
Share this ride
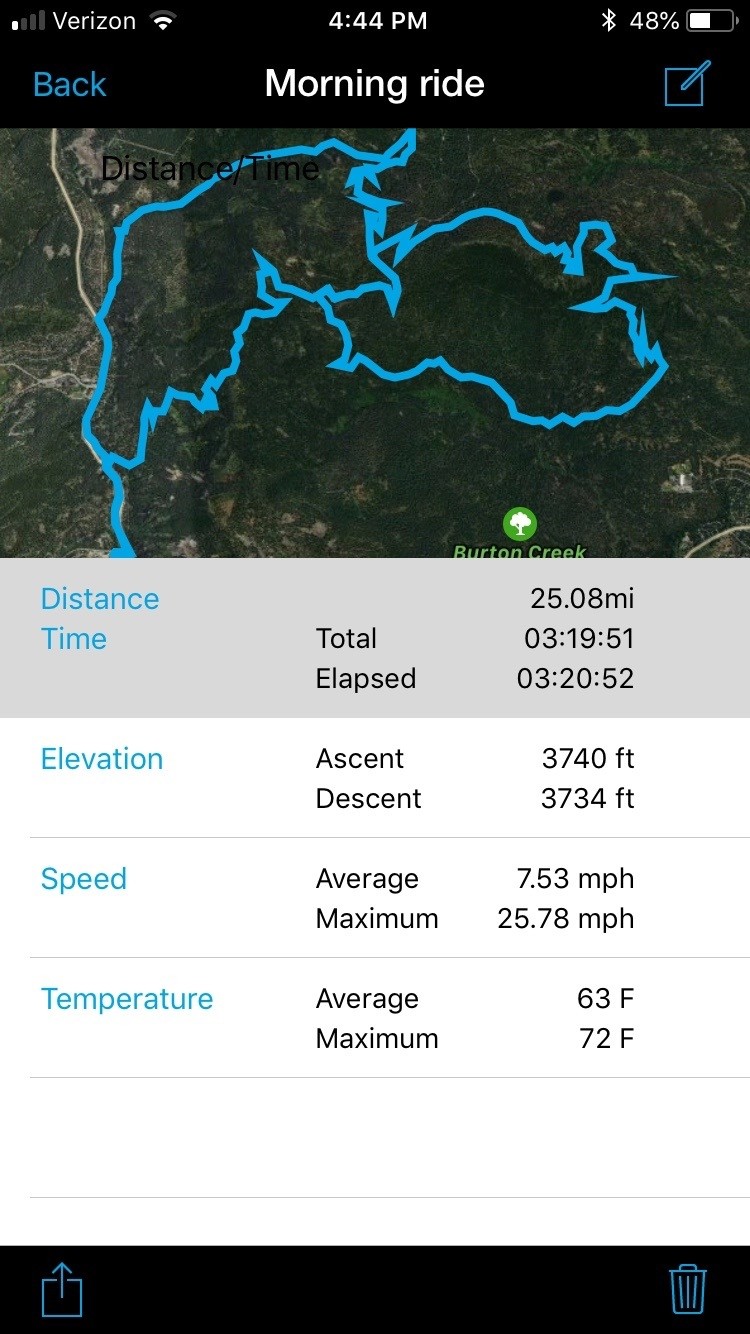pos(62,1289)
